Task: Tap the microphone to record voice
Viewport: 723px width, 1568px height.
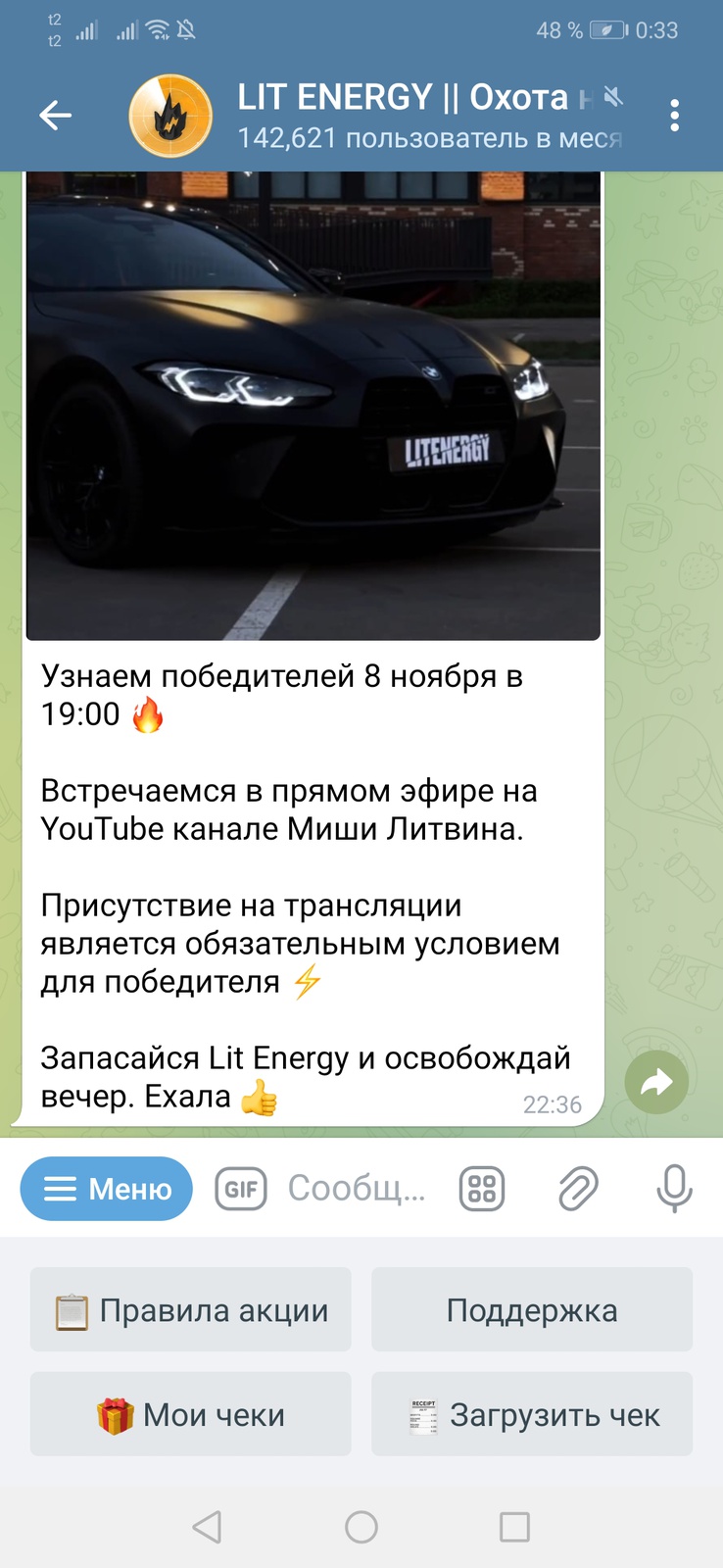Action: pyautogui.click(x=674, y=1189)
